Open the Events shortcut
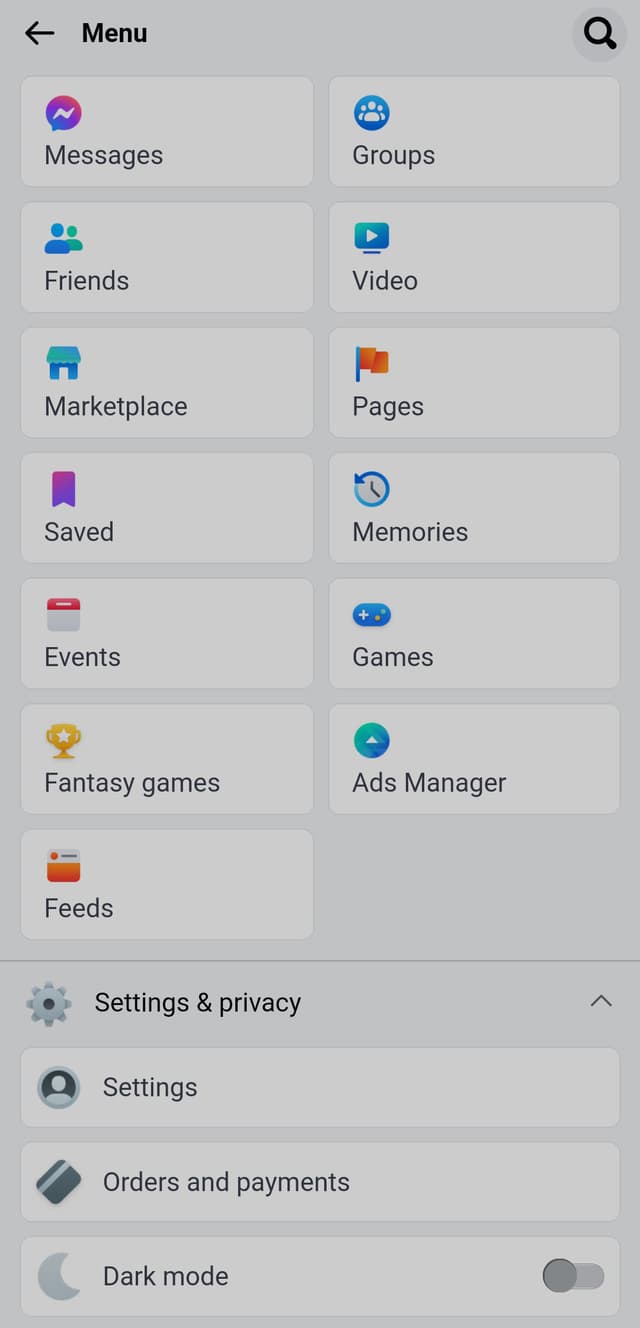 167,633
